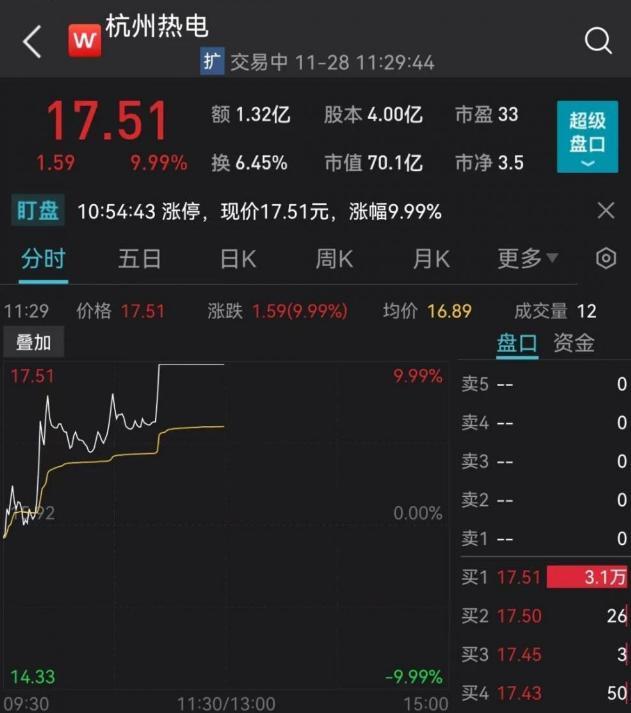Switch to the 日K chart tab
The image size is (631, 713).
pos(238,259)
